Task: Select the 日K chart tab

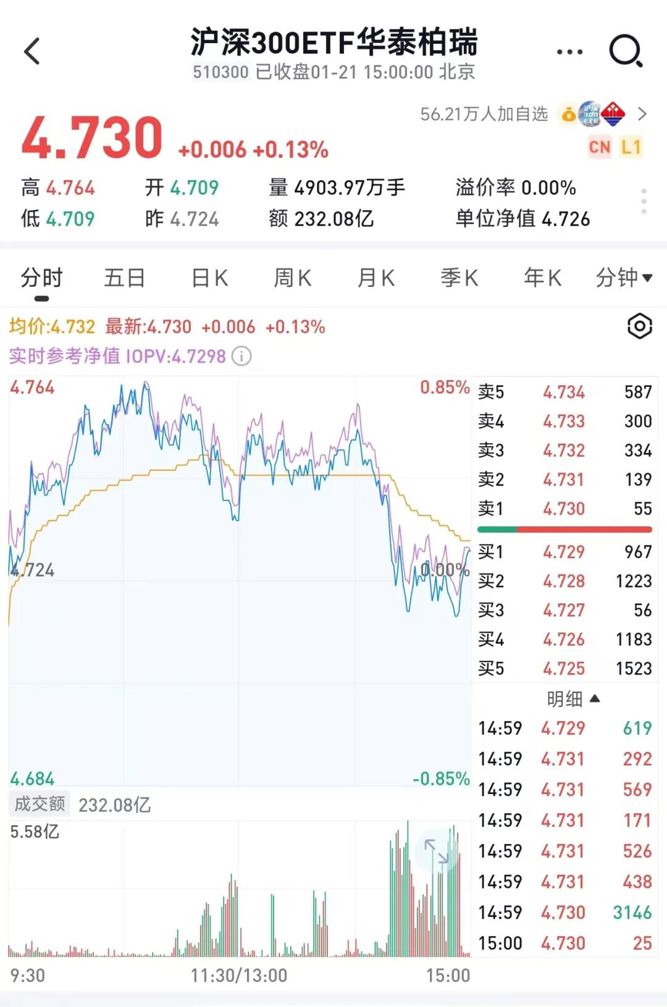Action: point(209,278)
